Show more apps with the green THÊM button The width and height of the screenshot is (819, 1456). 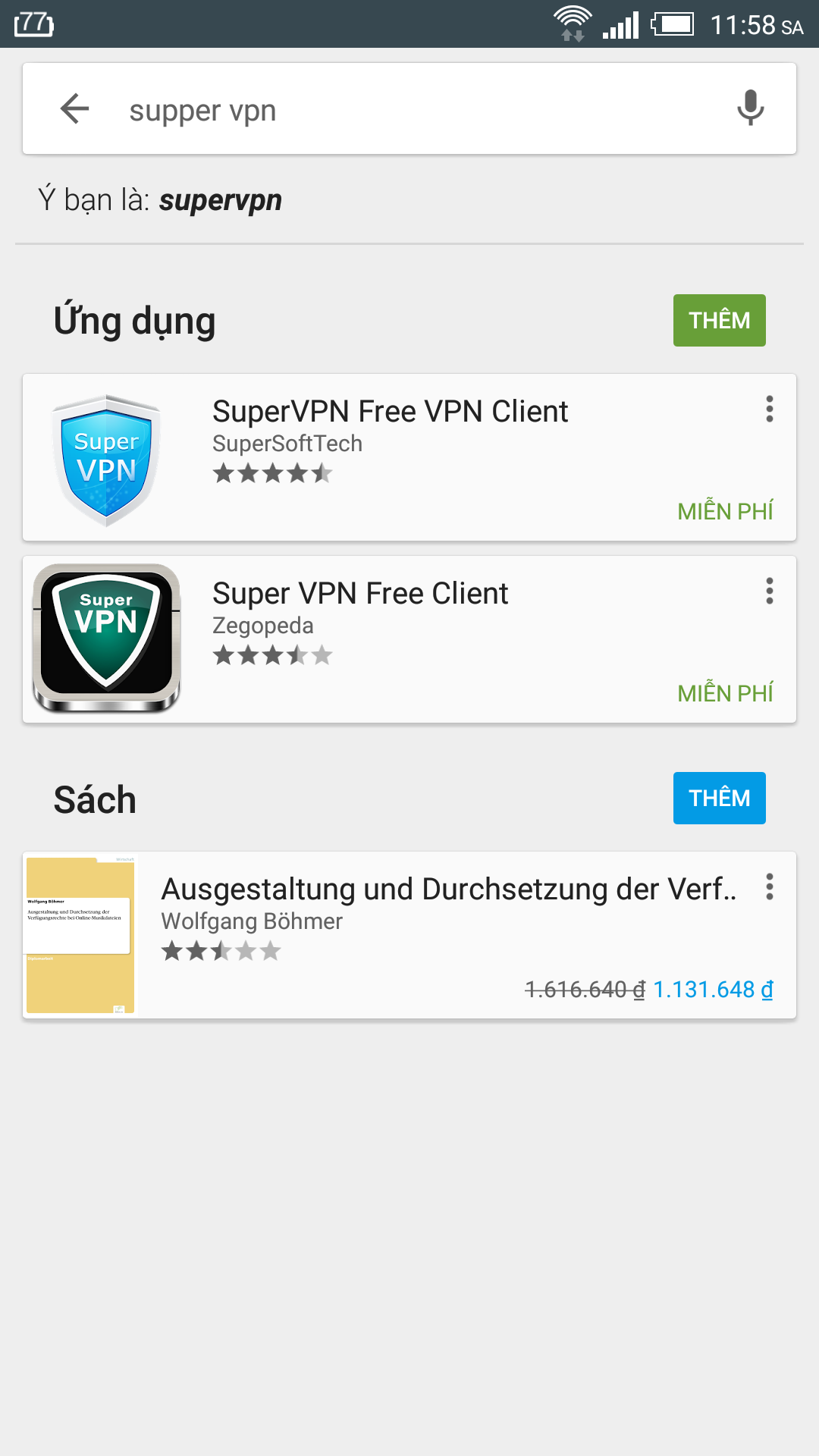coord(719,320)
